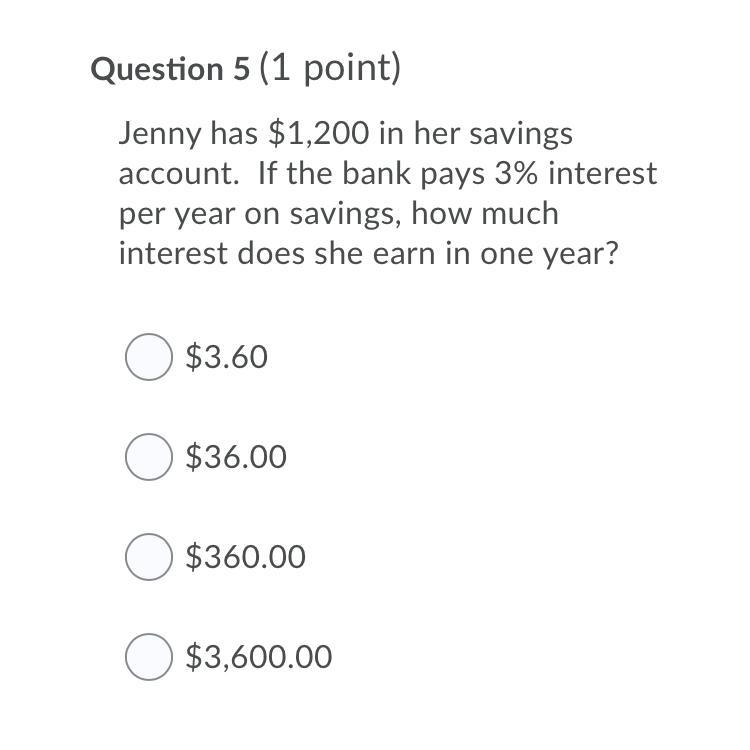
Task: Choose $36.00 as the answer
Action: pos(148,458)
